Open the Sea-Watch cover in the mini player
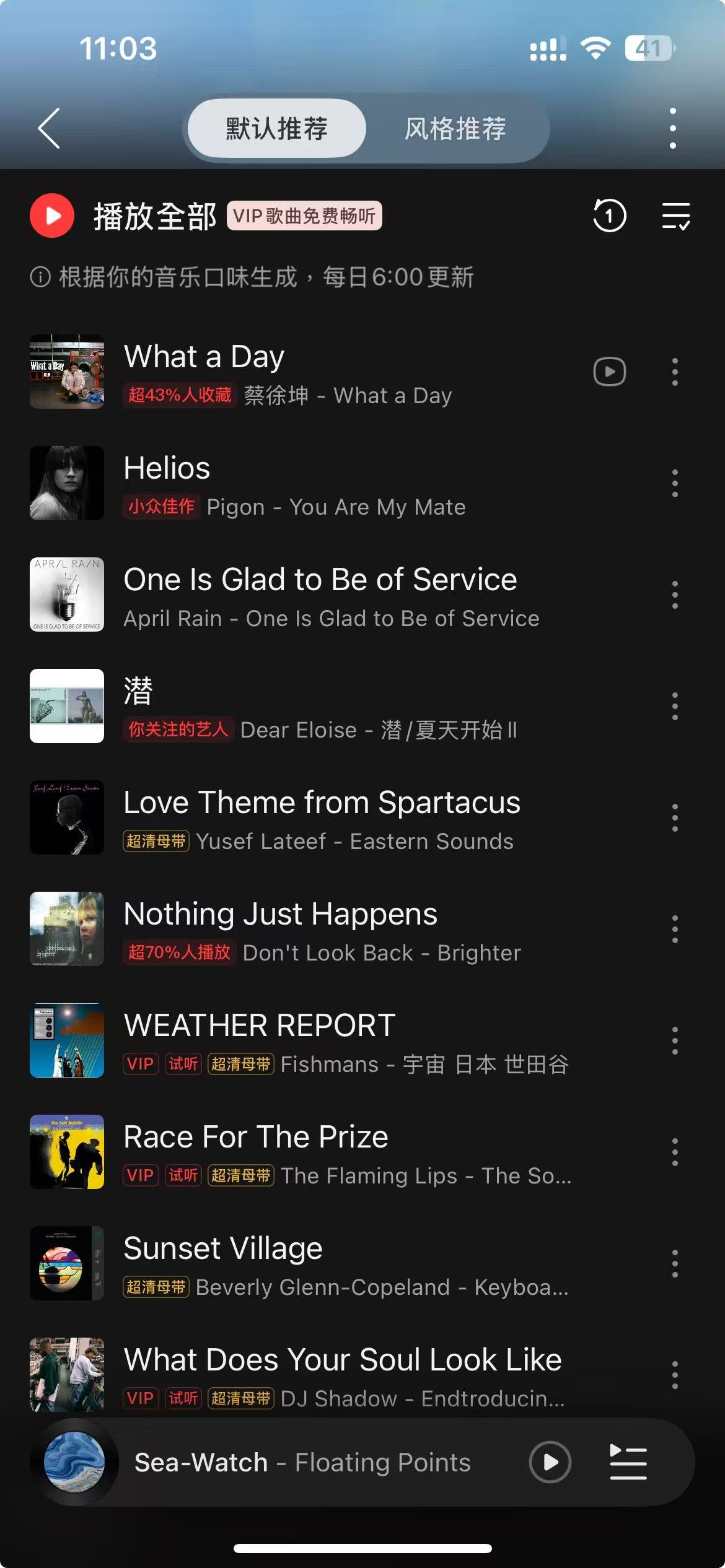The width and height of the screenshot is (725, 1568). pyautogui.click(x=74, y=1462)
